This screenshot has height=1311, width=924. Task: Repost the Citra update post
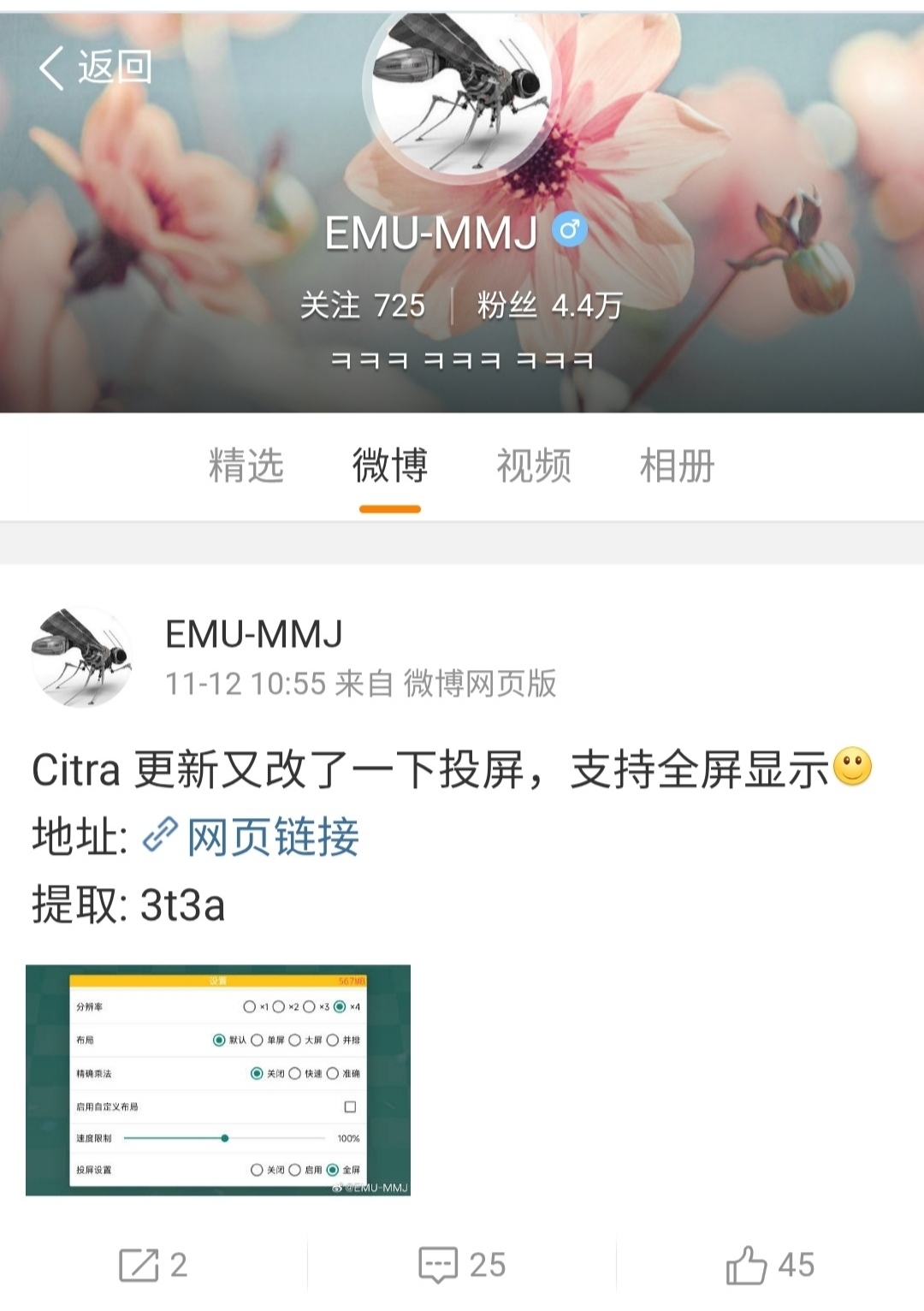click(x=153, y=1265)
